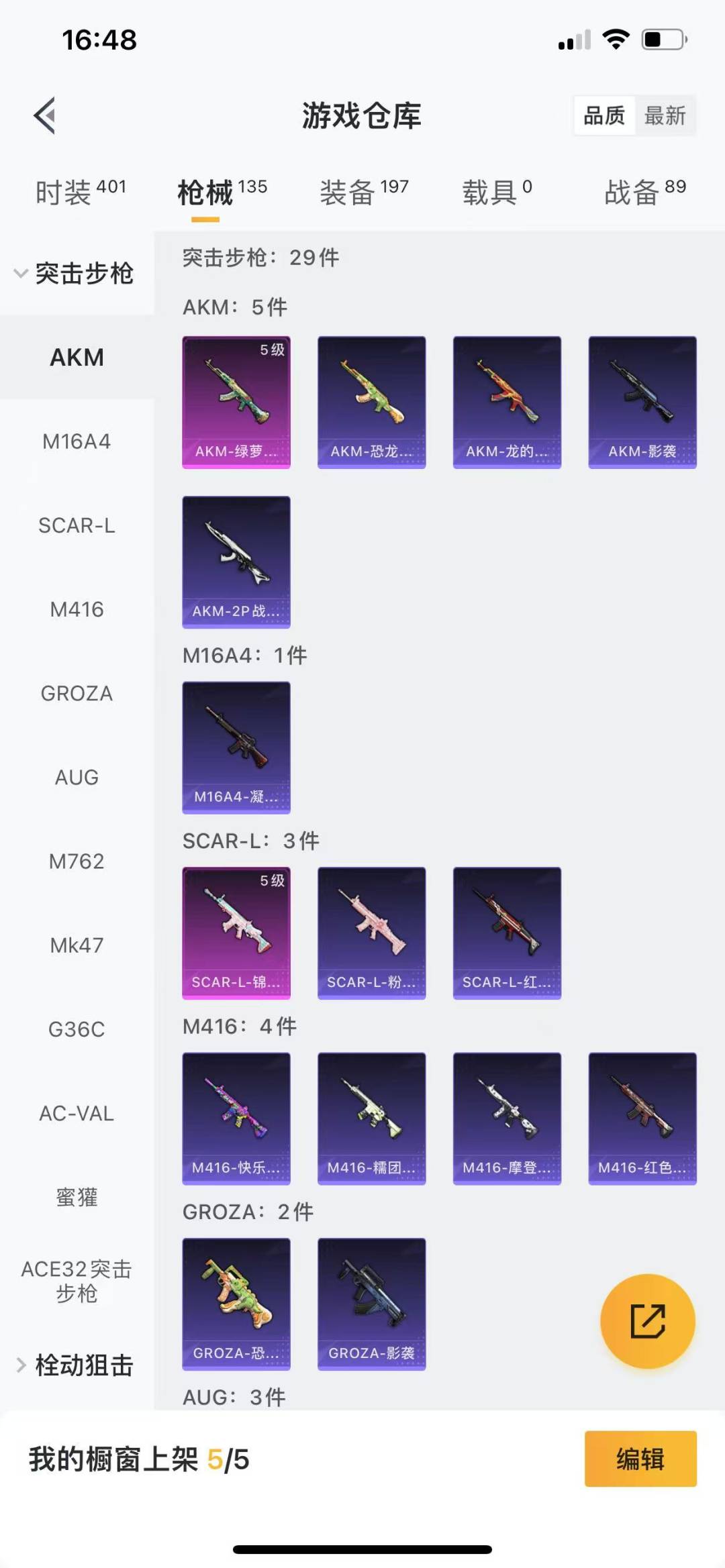Edit my showcase with 编辑
725x1568 pixels.
pos(640,1459)
